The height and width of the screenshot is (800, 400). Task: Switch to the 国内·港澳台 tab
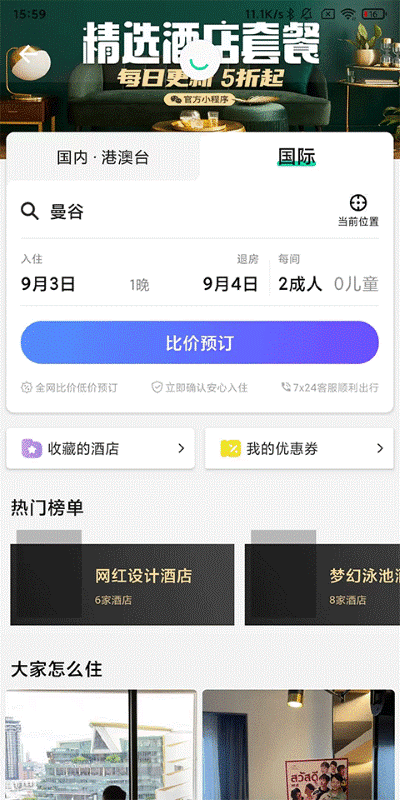103,157
